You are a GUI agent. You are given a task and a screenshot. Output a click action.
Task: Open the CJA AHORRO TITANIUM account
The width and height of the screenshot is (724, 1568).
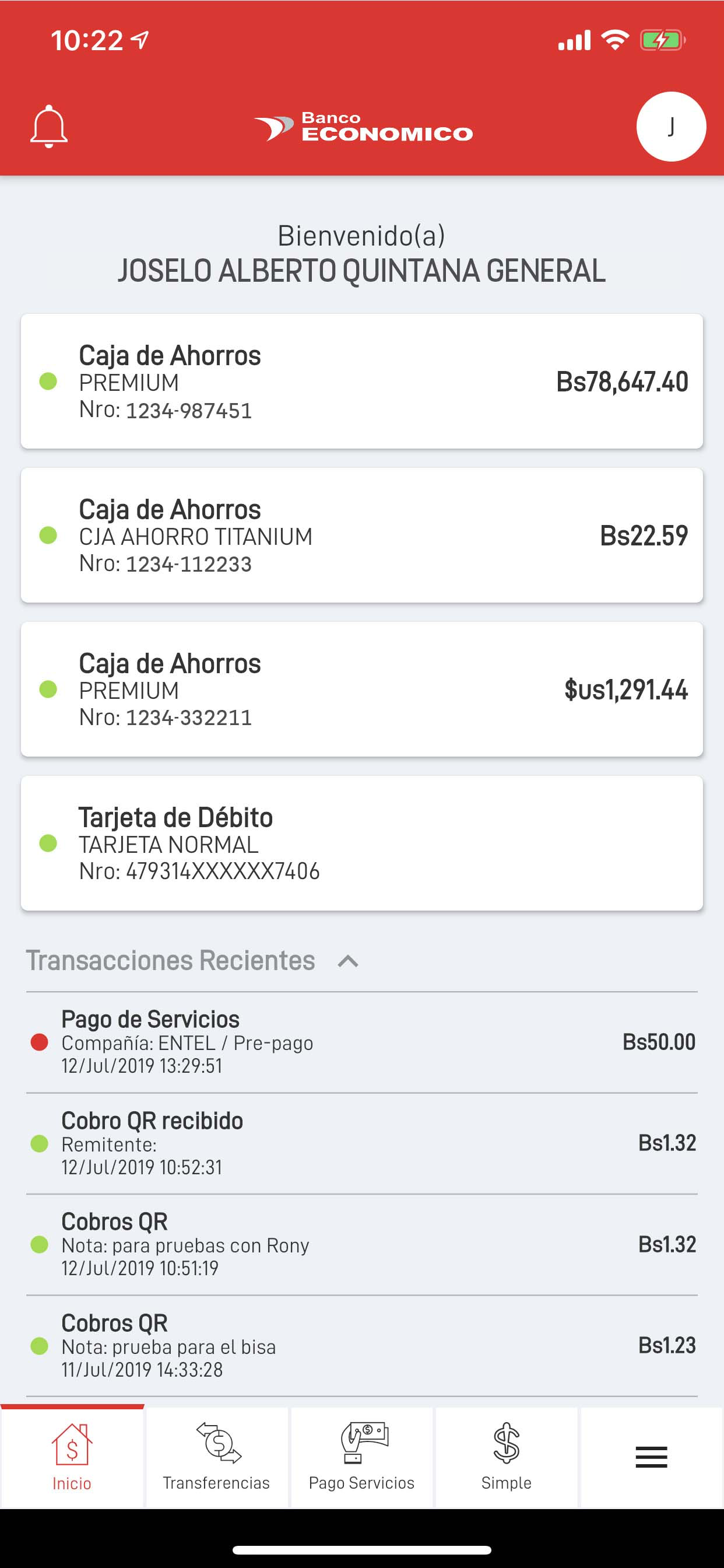click(x=362, y=535)
